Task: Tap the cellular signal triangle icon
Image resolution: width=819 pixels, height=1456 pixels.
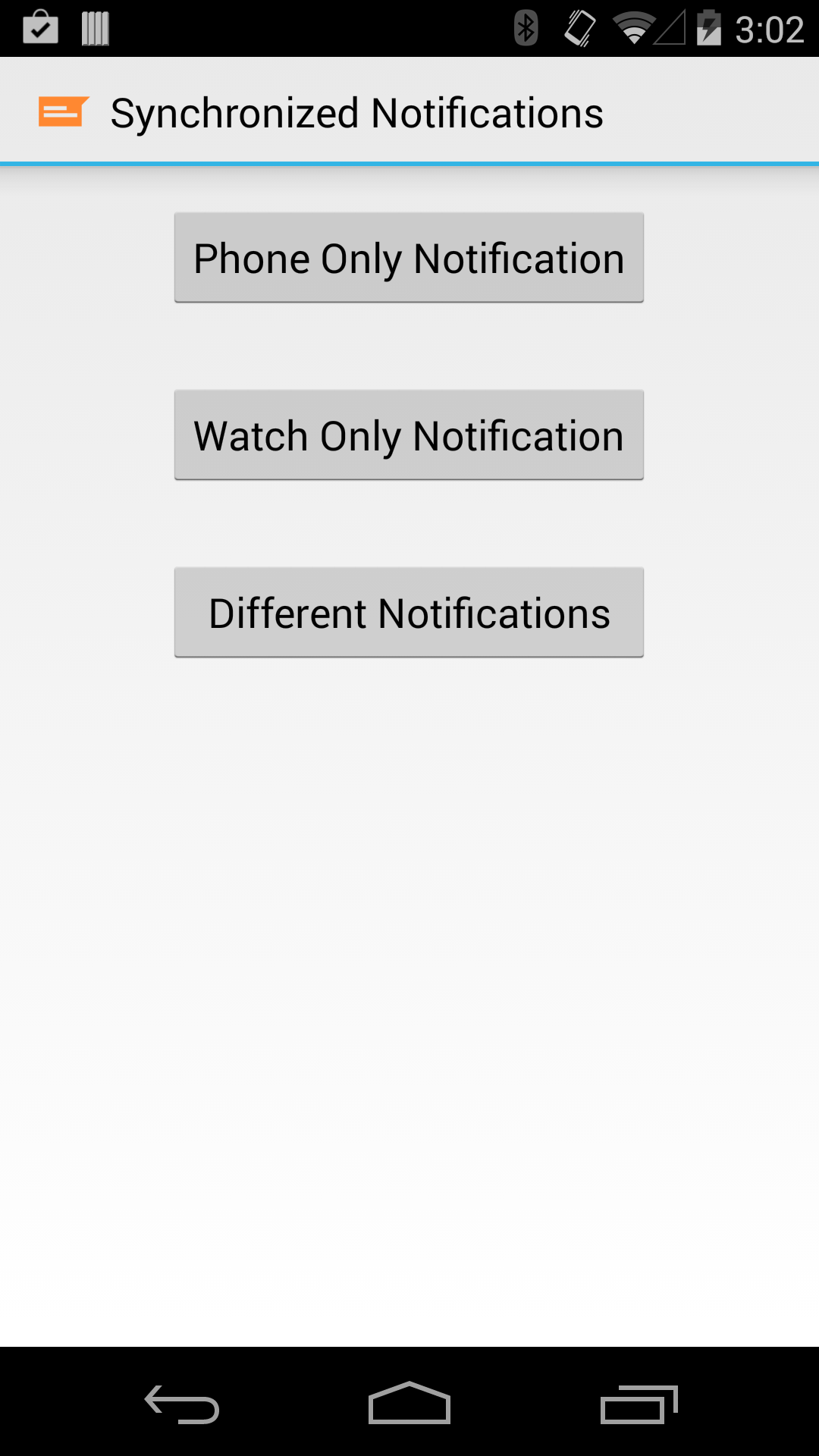Action: 670,27
